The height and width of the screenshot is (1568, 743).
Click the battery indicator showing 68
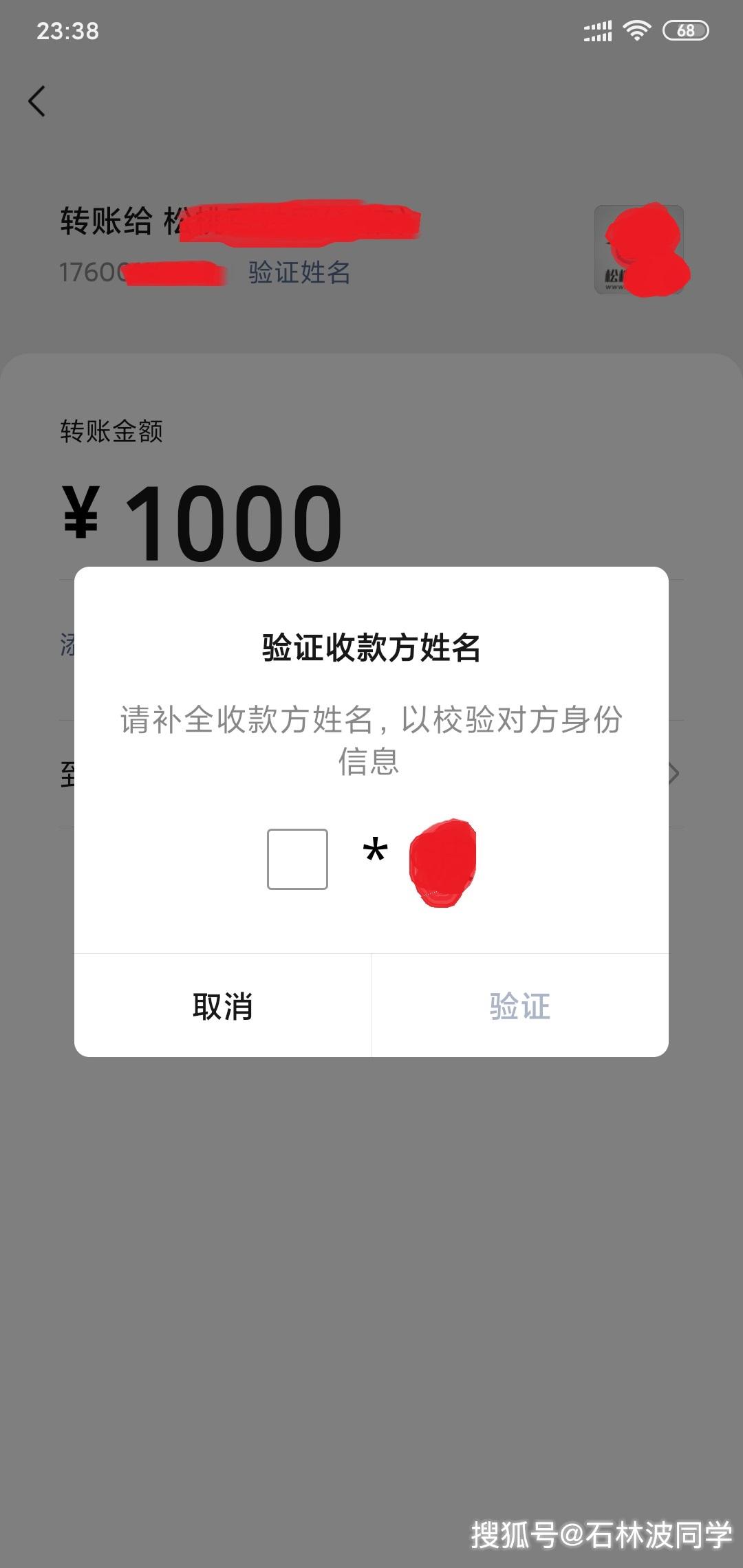(x=685, y=30)
